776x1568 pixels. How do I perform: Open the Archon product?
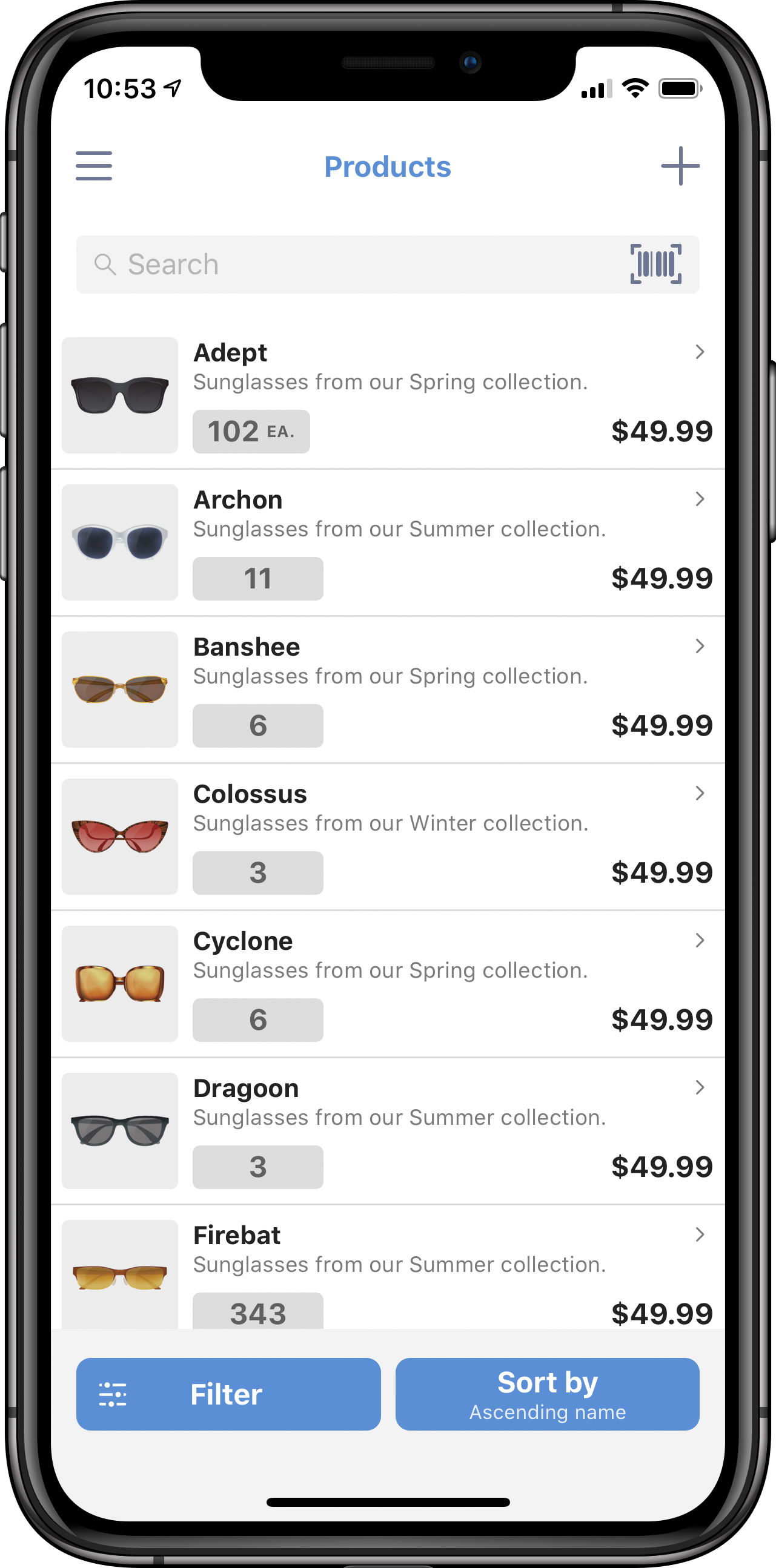(390, 542)
